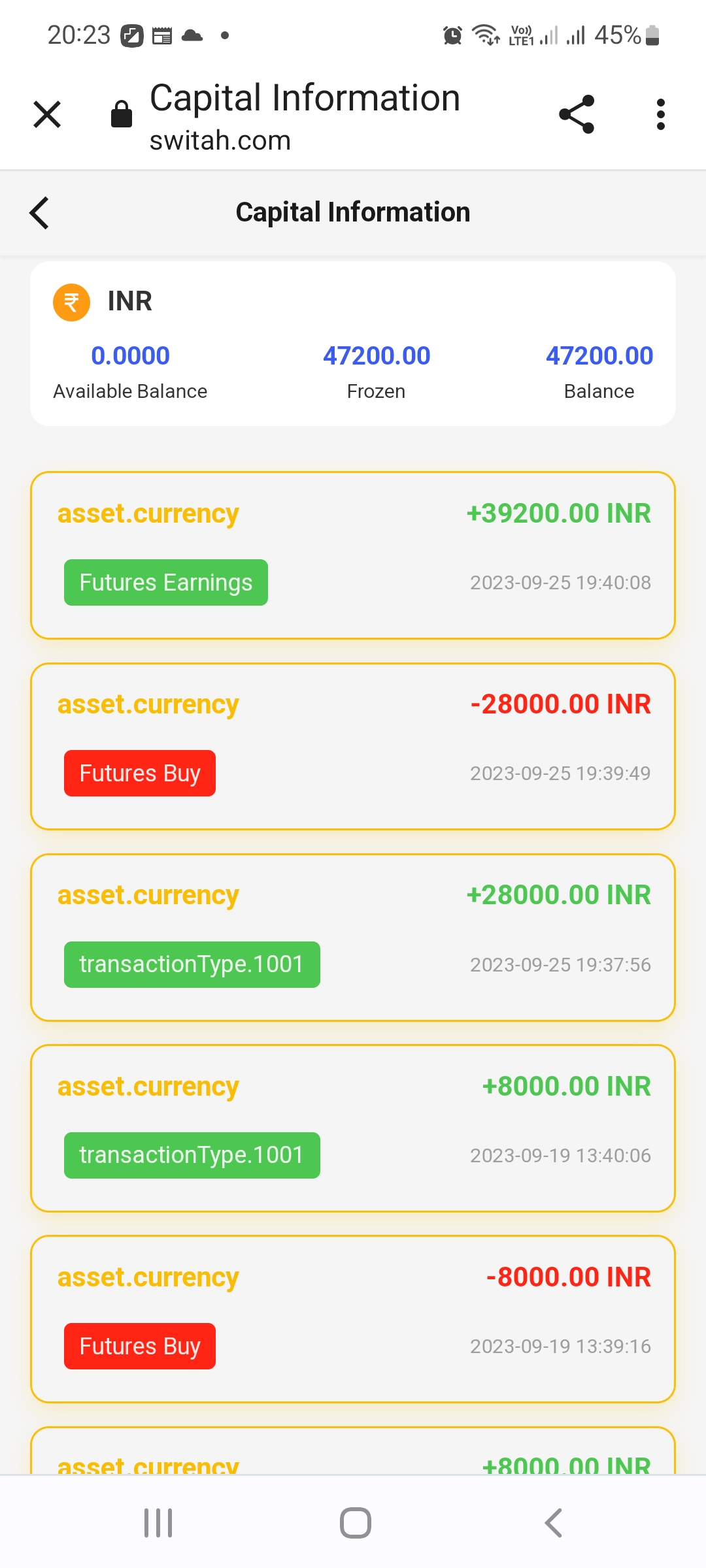View site security via the lock icon
Screen dimensions: 706x1568
pos(122,114)
